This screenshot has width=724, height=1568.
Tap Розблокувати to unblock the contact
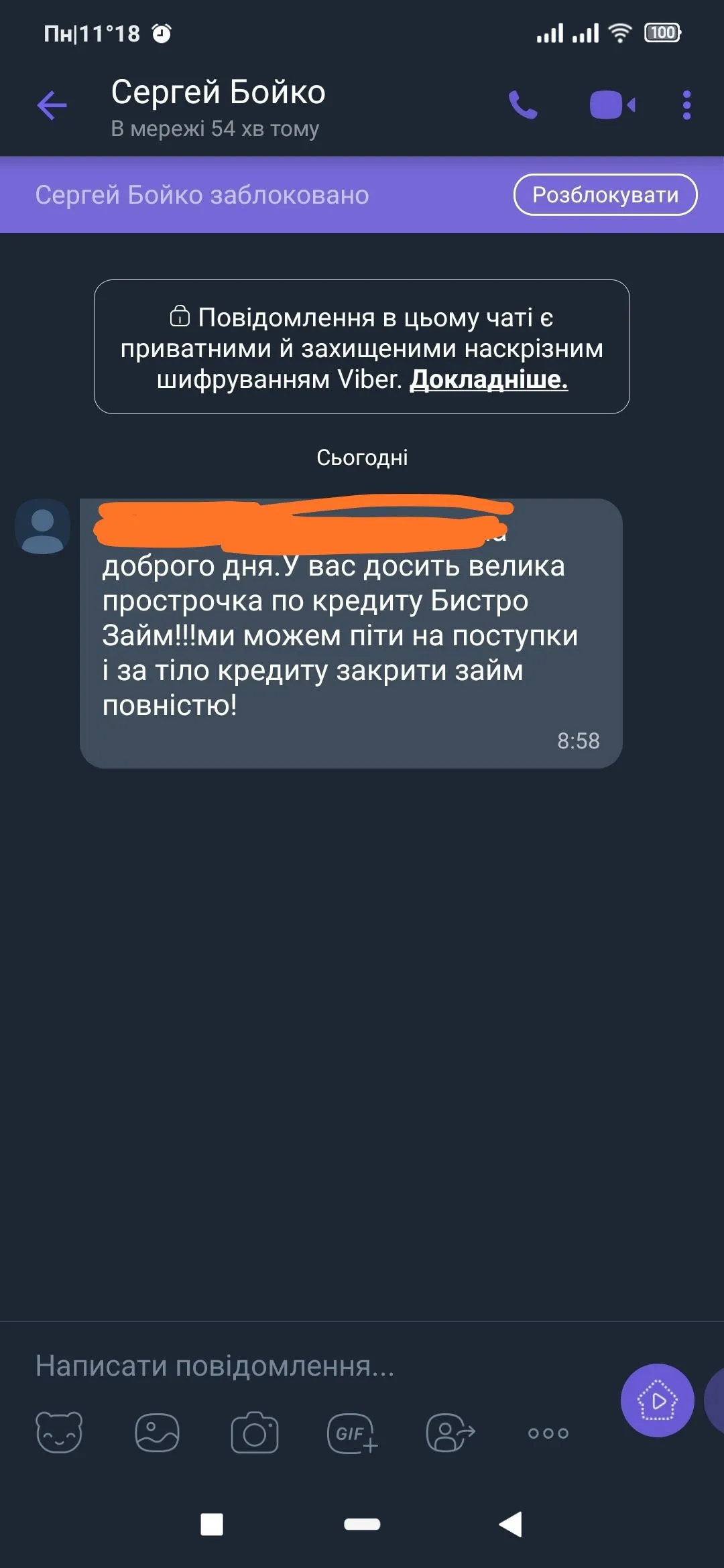[605, 195]
